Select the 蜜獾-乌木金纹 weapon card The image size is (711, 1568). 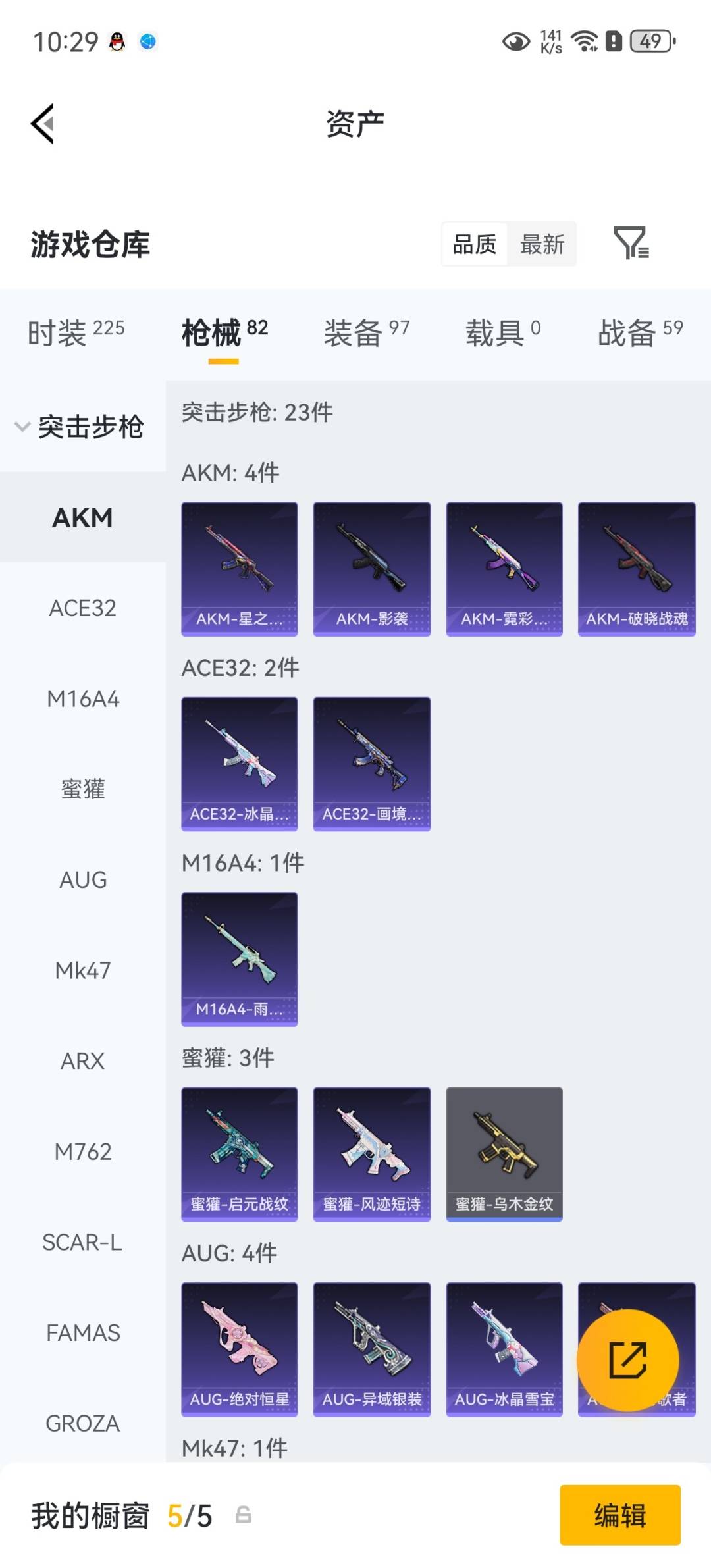[x=504, y=1153]
